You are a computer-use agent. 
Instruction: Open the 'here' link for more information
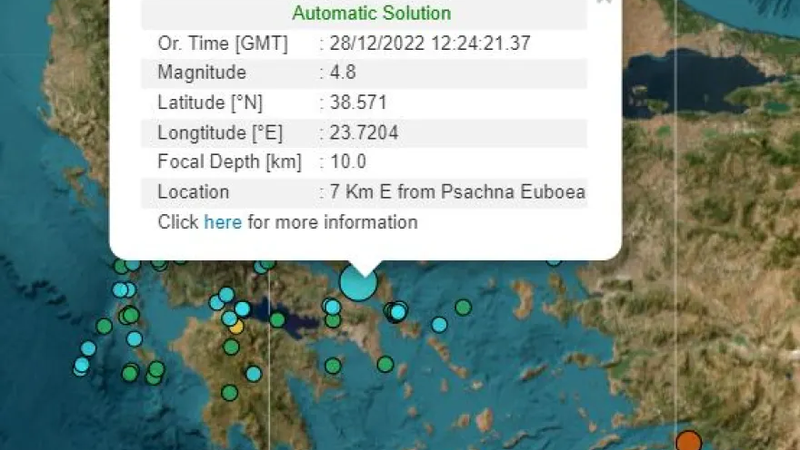(222, 222)
